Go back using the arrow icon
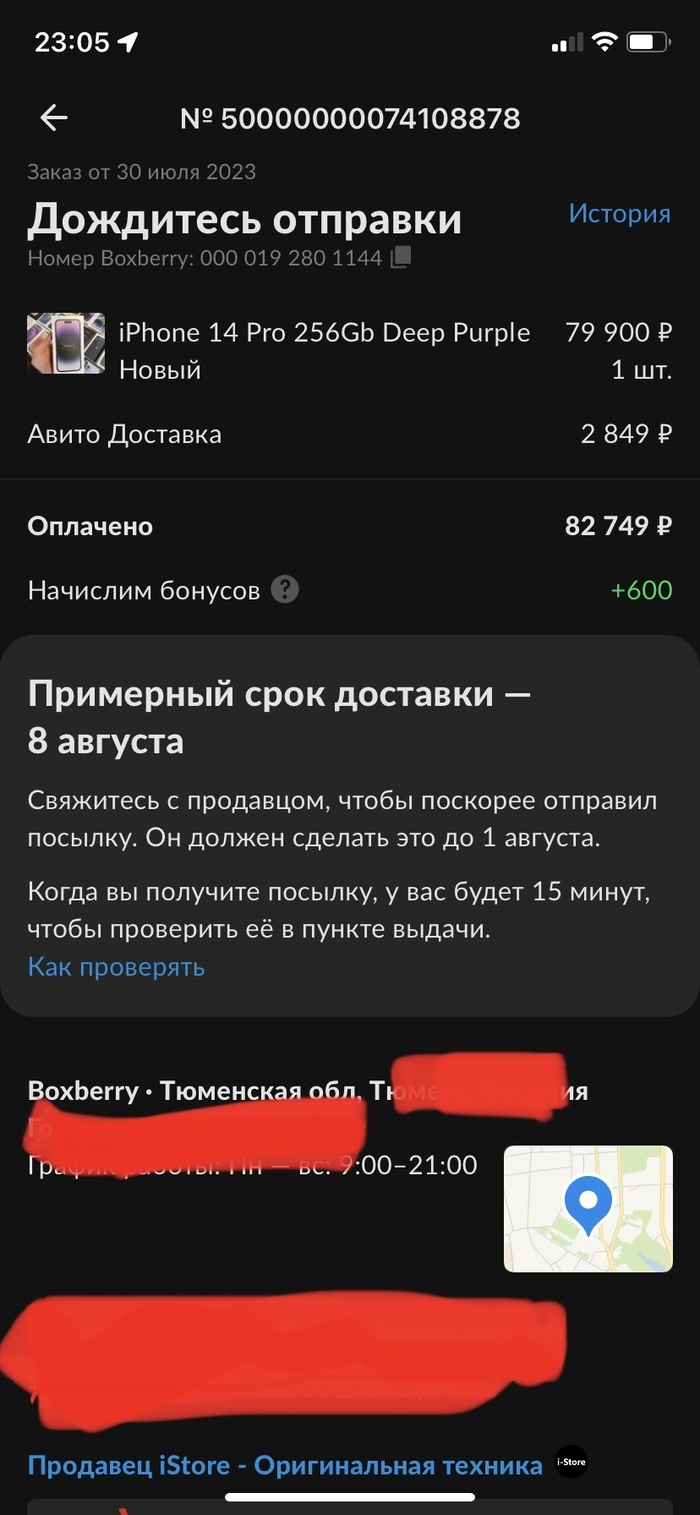Screen dimensions: 700x1515 54,118
